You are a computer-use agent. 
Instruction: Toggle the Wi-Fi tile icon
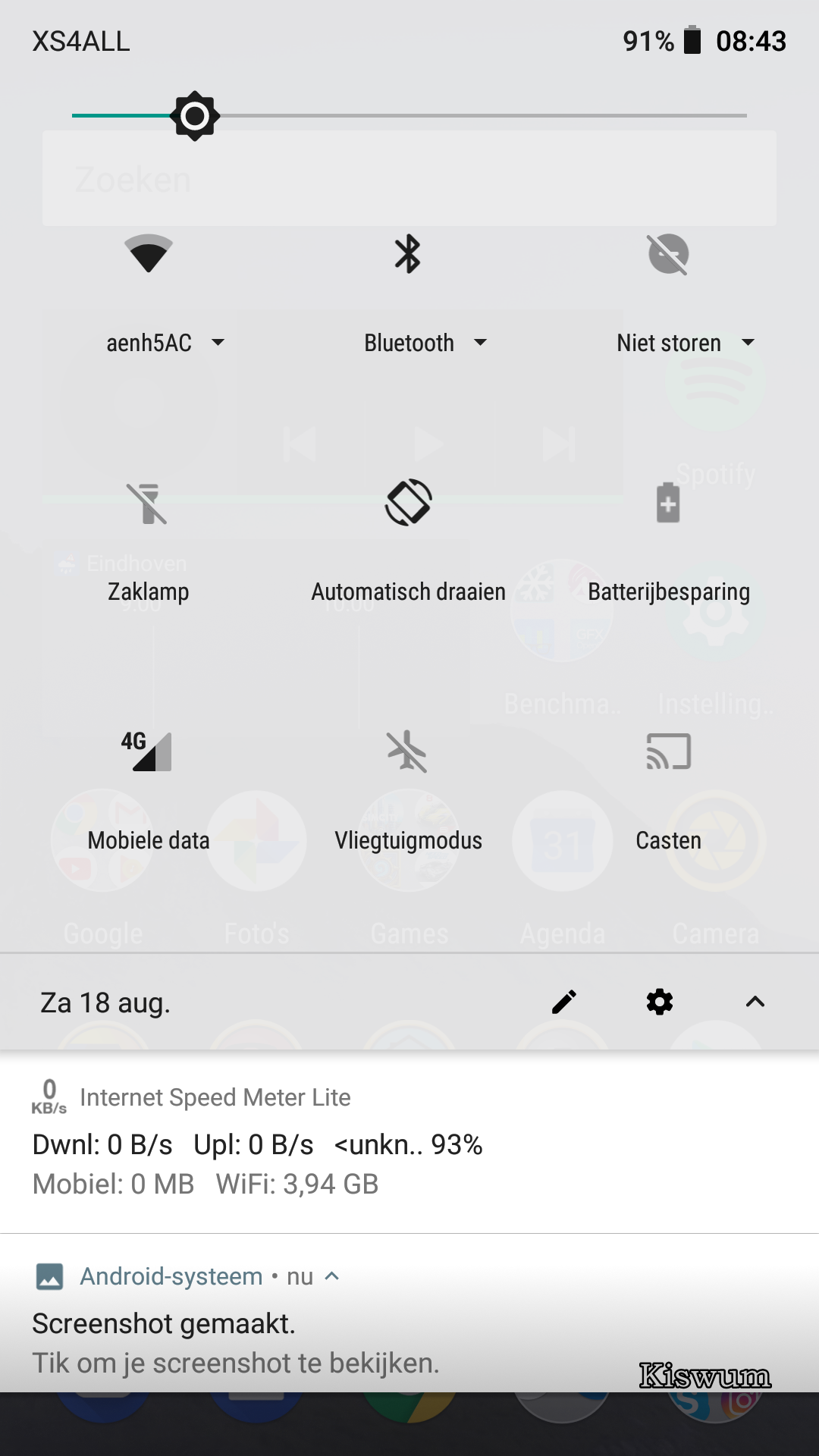(x=149, y=253)
